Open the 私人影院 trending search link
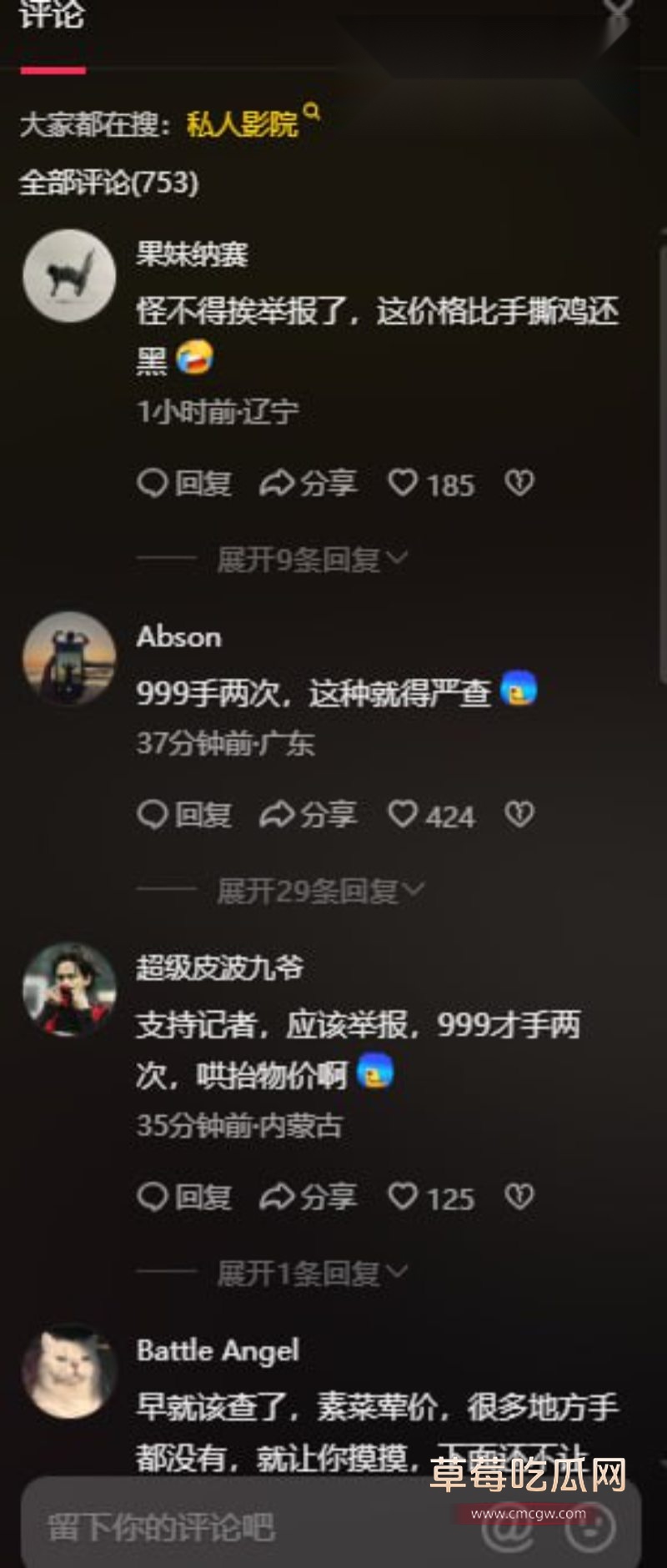 tap(242, 121)
